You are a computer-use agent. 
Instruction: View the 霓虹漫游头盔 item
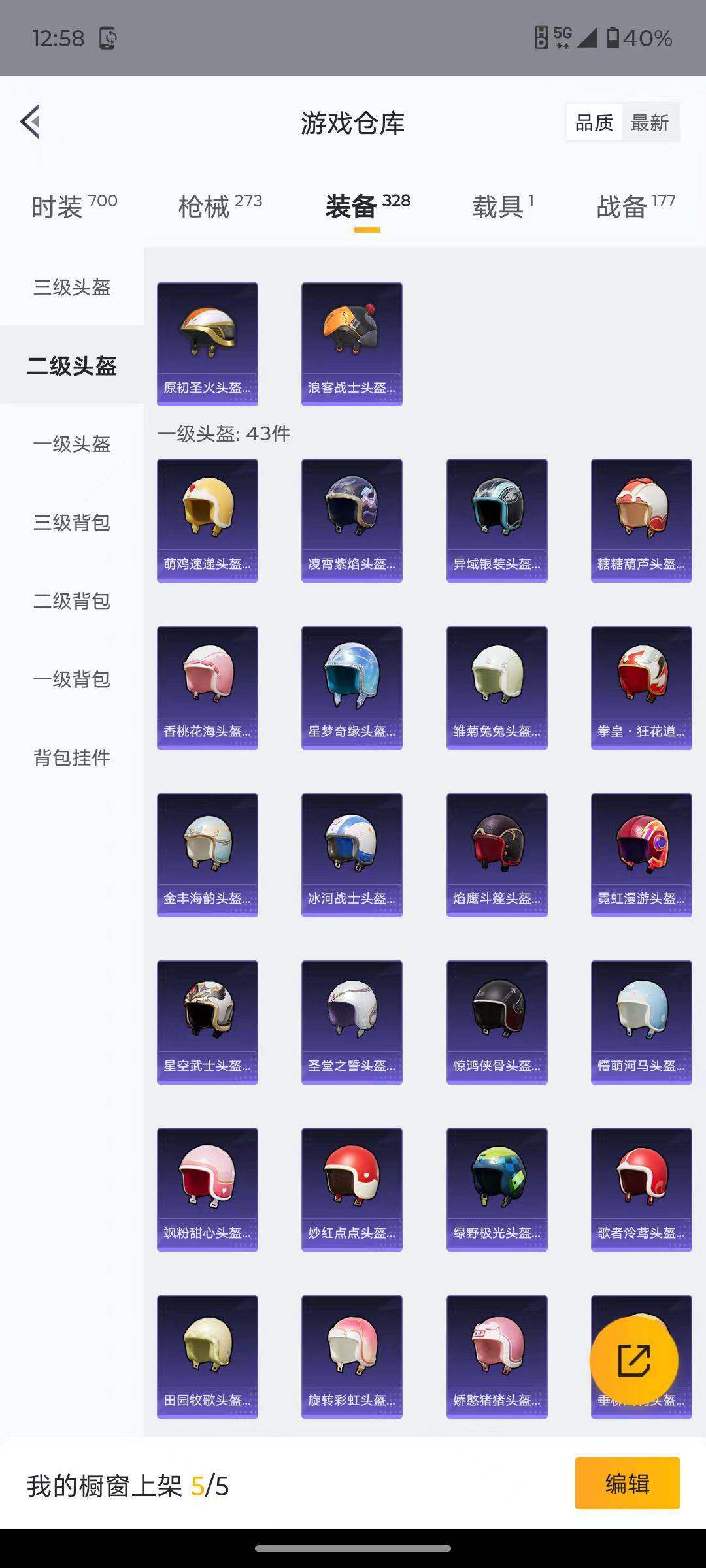[x=641, y=855]
